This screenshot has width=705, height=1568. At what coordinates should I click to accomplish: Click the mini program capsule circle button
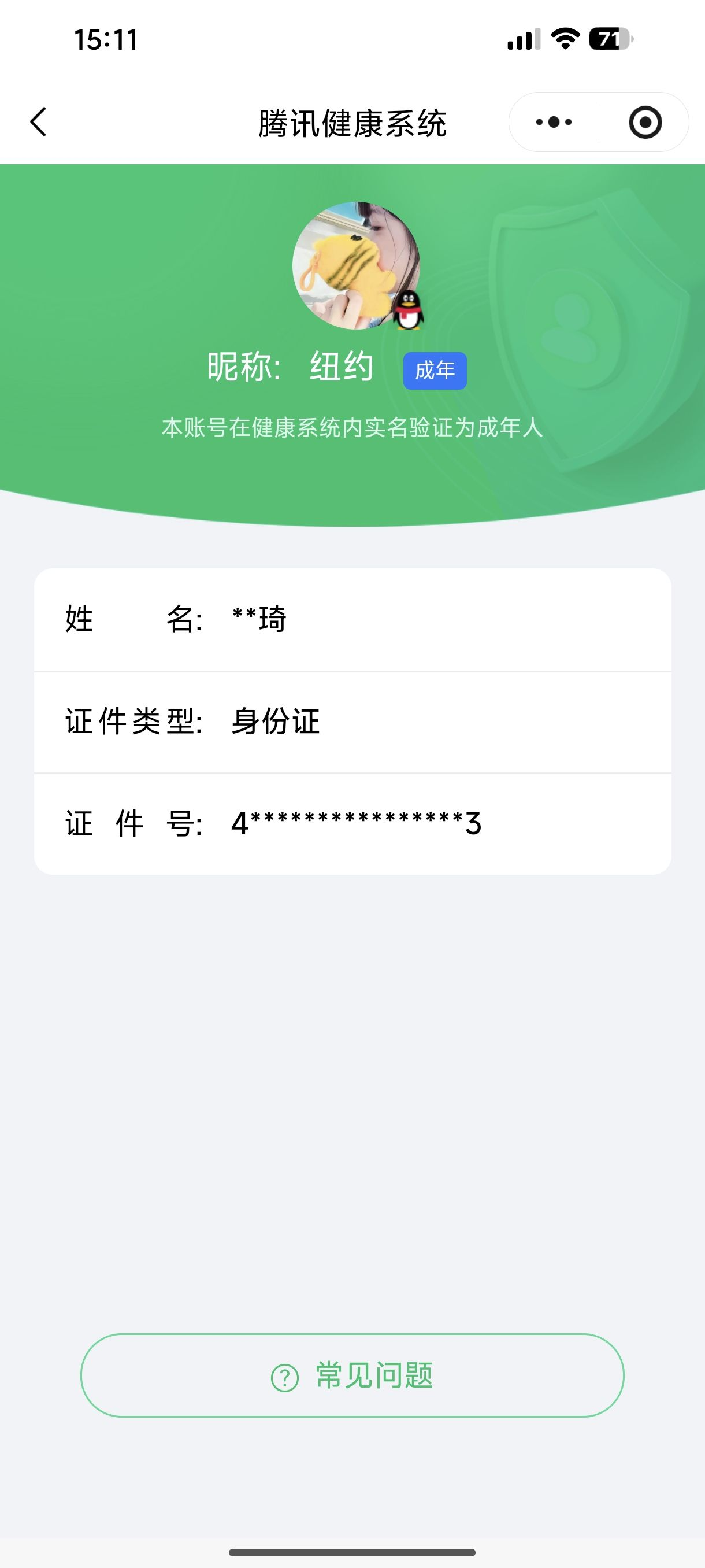pos(644,121)
